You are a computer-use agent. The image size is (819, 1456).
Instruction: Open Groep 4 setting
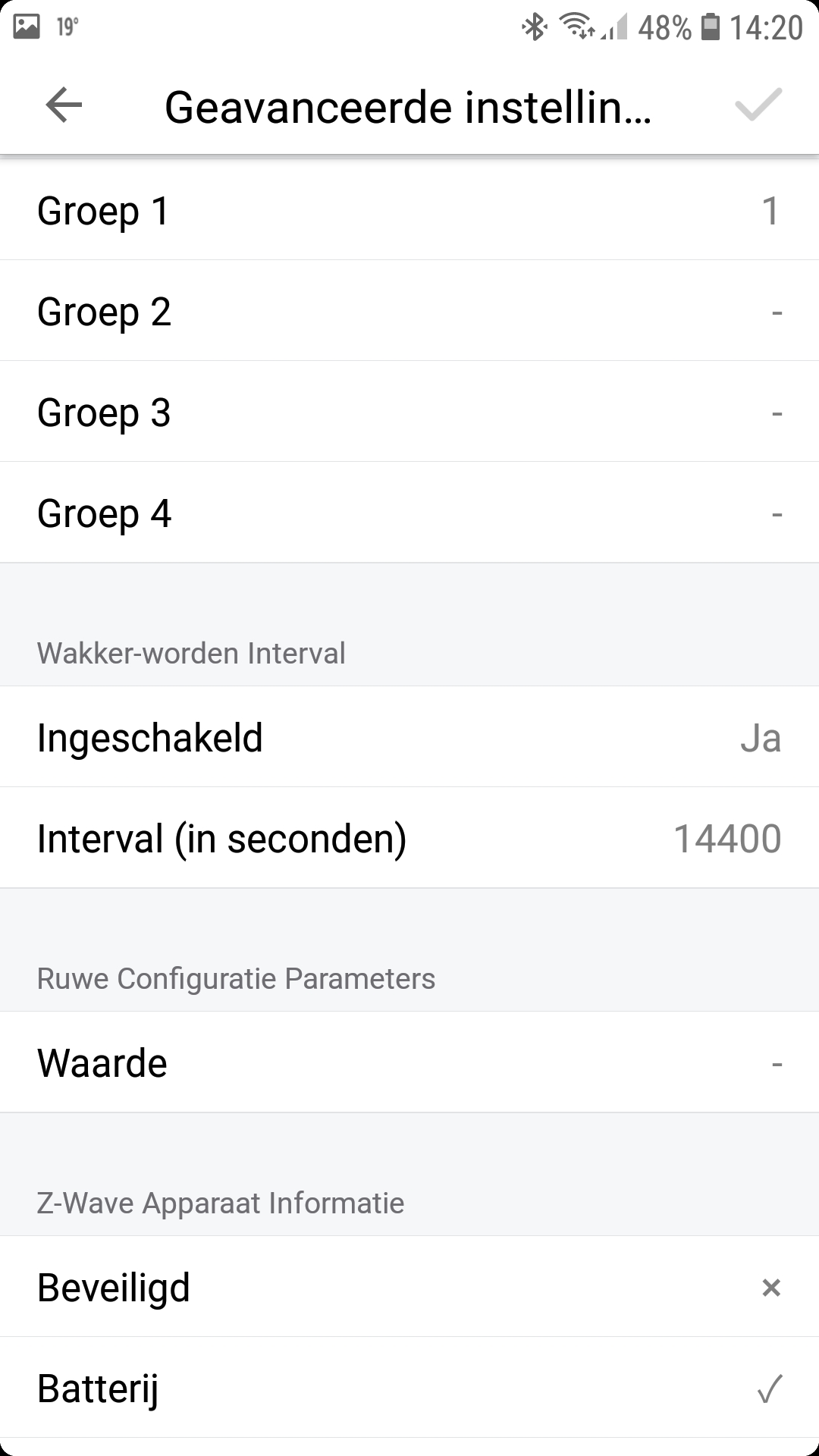[x=409, y=513]
